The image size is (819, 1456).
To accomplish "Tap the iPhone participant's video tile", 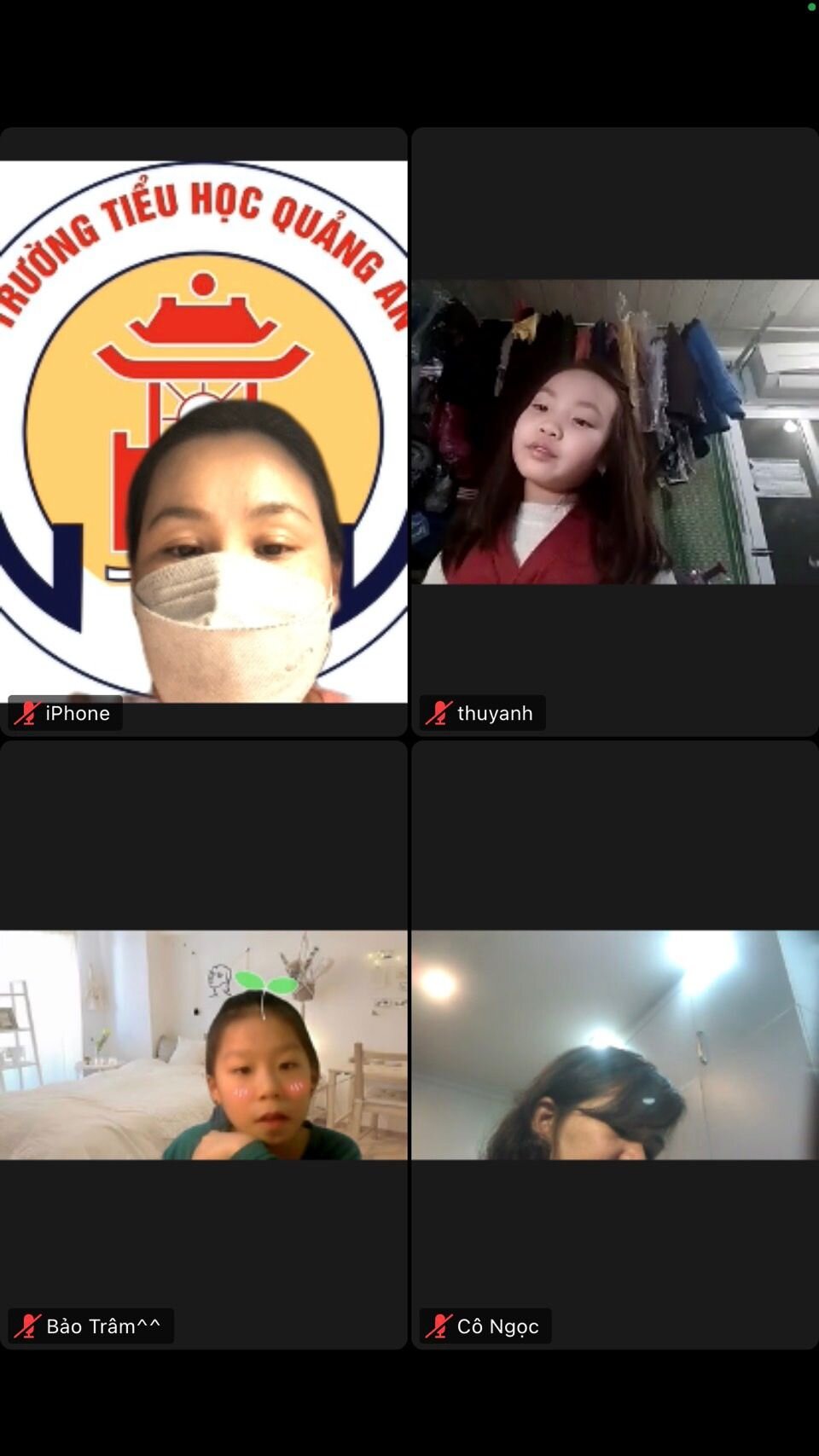I will click(x=203, y=431).
